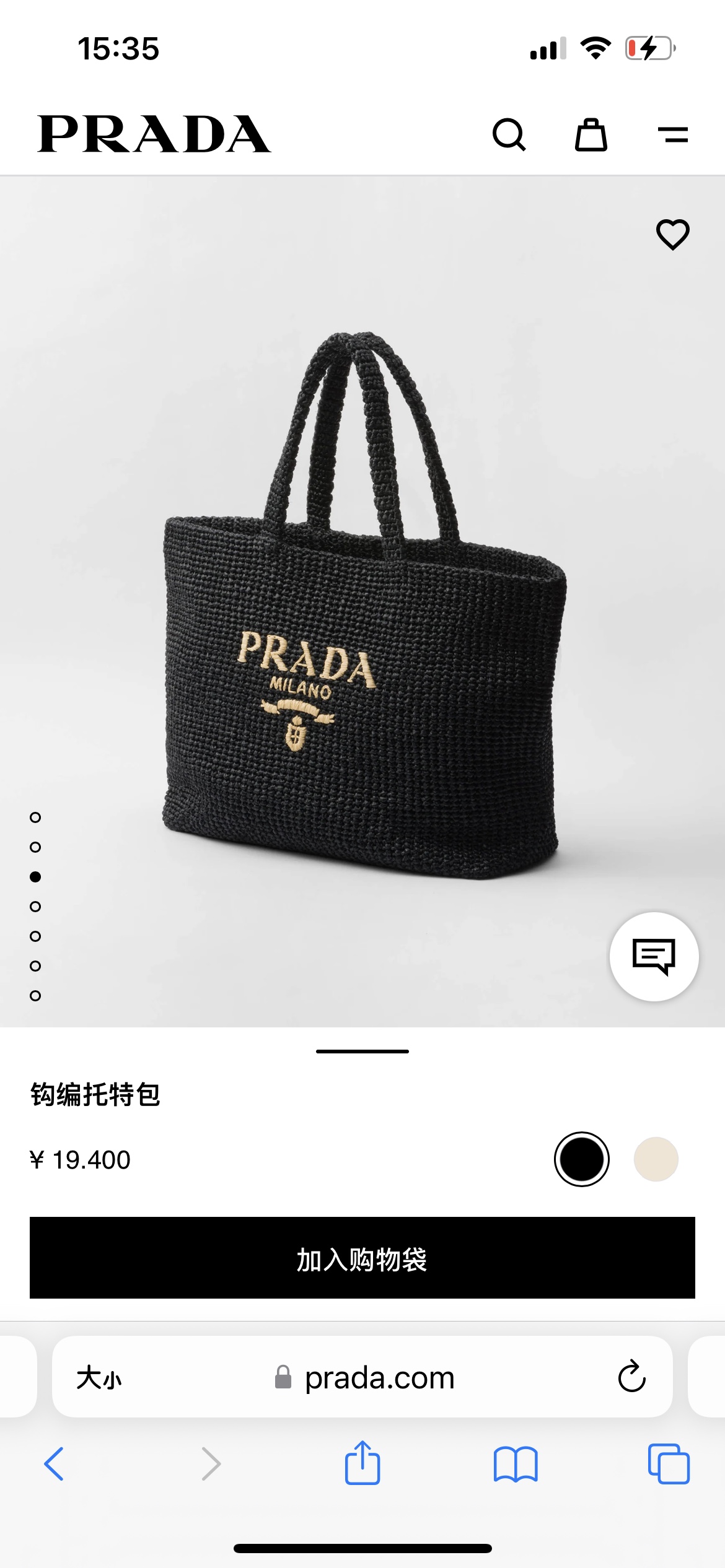
Task: Select the black color swatch
Action: [x=581, y=1159]
